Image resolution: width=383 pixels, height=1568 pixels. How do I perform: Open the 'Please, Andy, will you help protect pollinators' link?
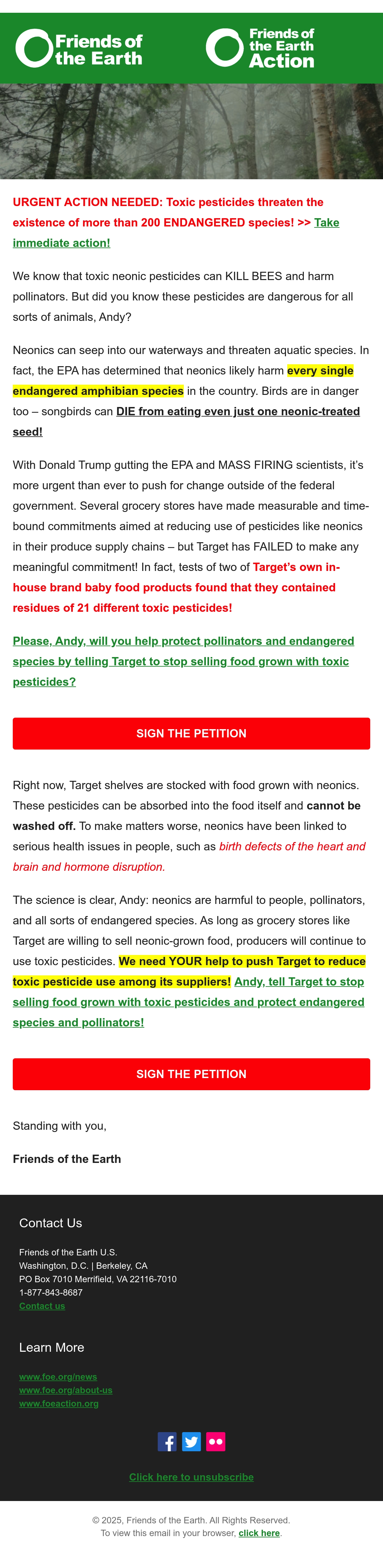183,661
